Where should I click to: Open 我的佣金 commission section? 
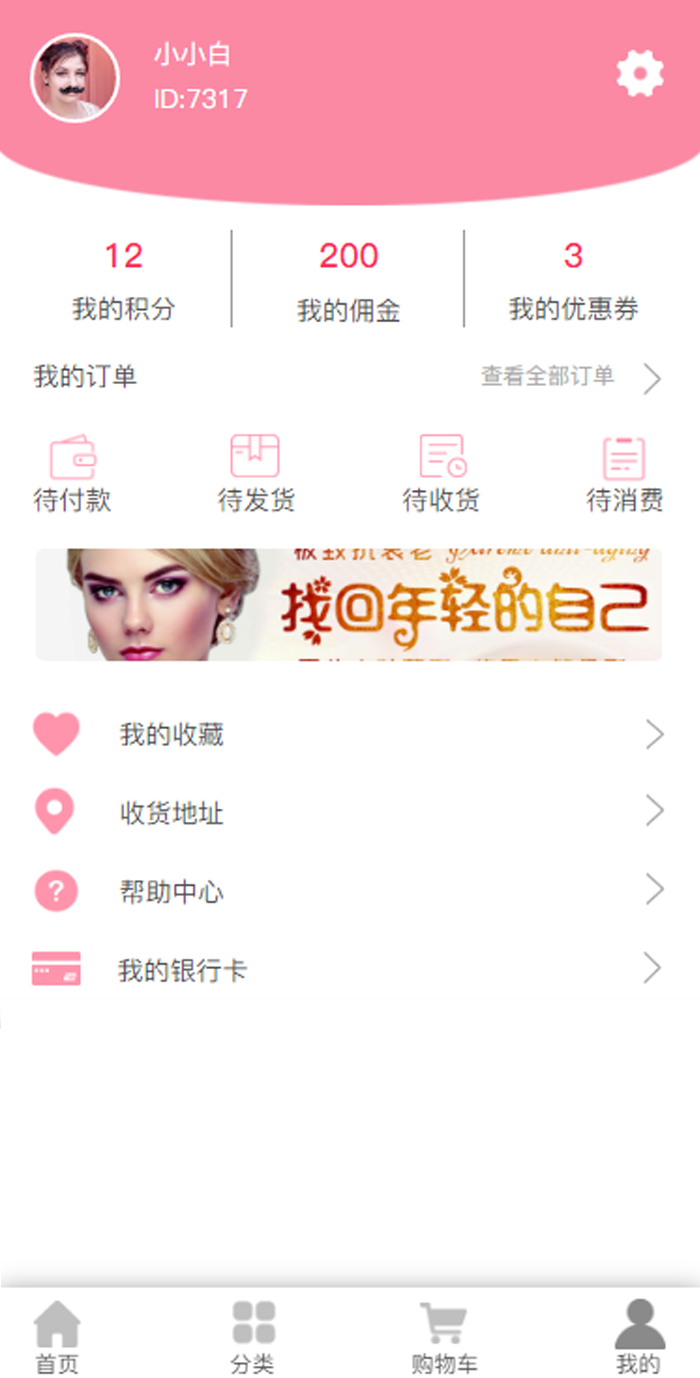(348, 279)
